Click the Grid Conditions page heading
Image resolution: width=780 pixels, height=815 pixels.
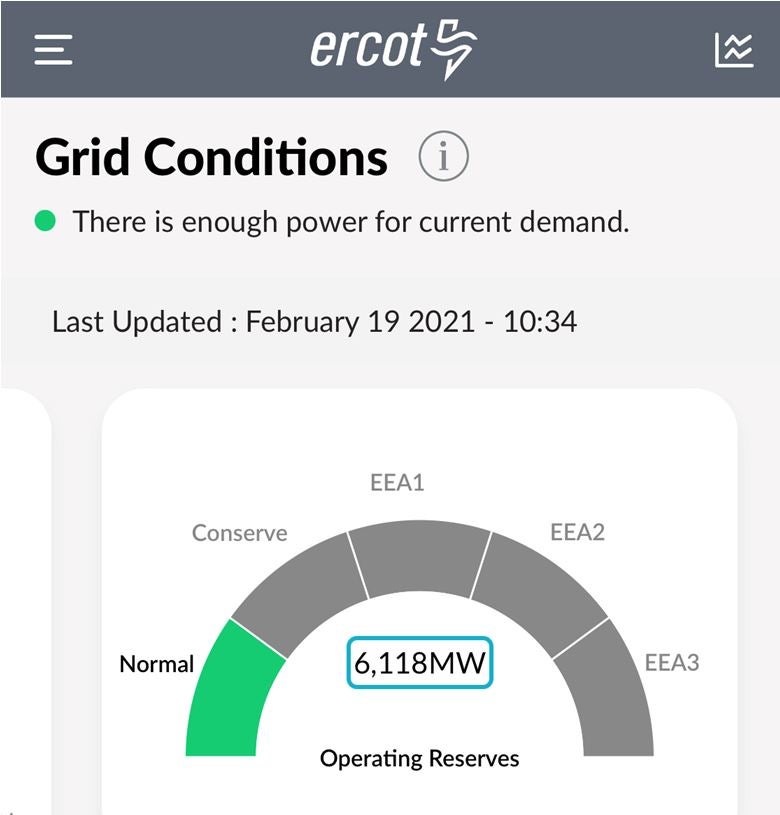210,156
